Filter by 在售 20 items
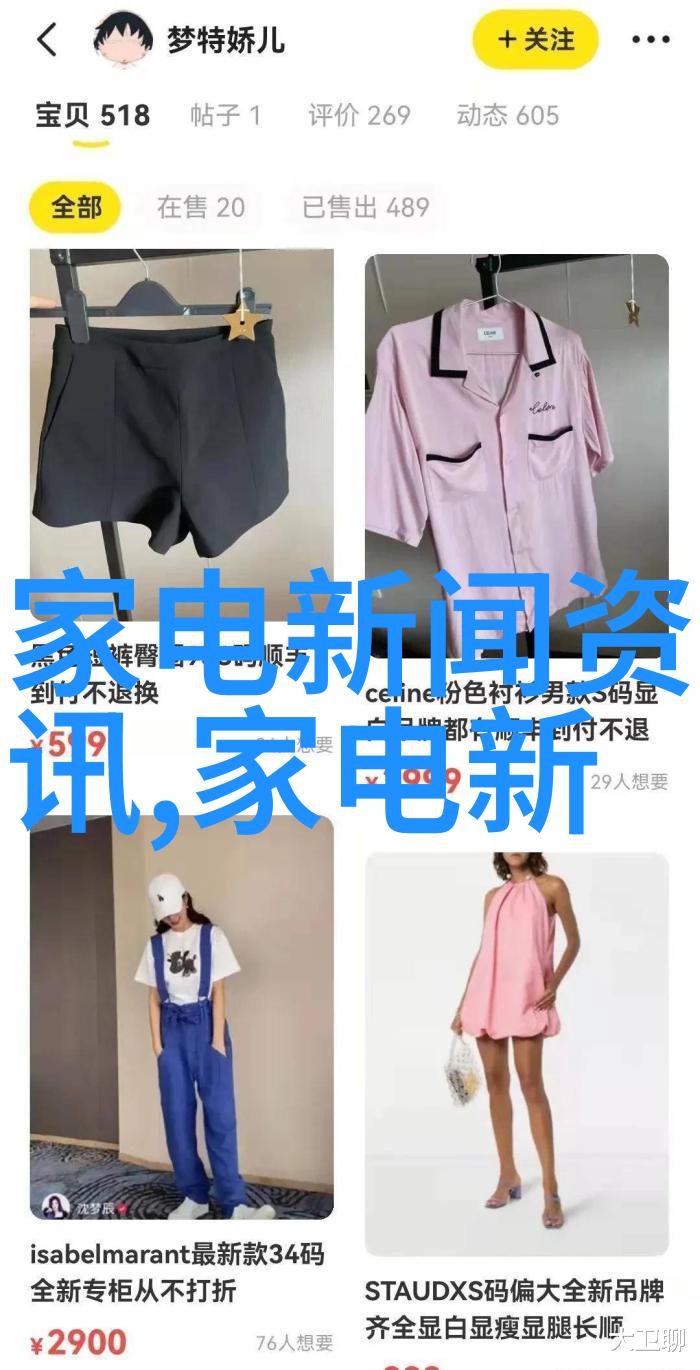700x1370 pixels. (200, 207)
